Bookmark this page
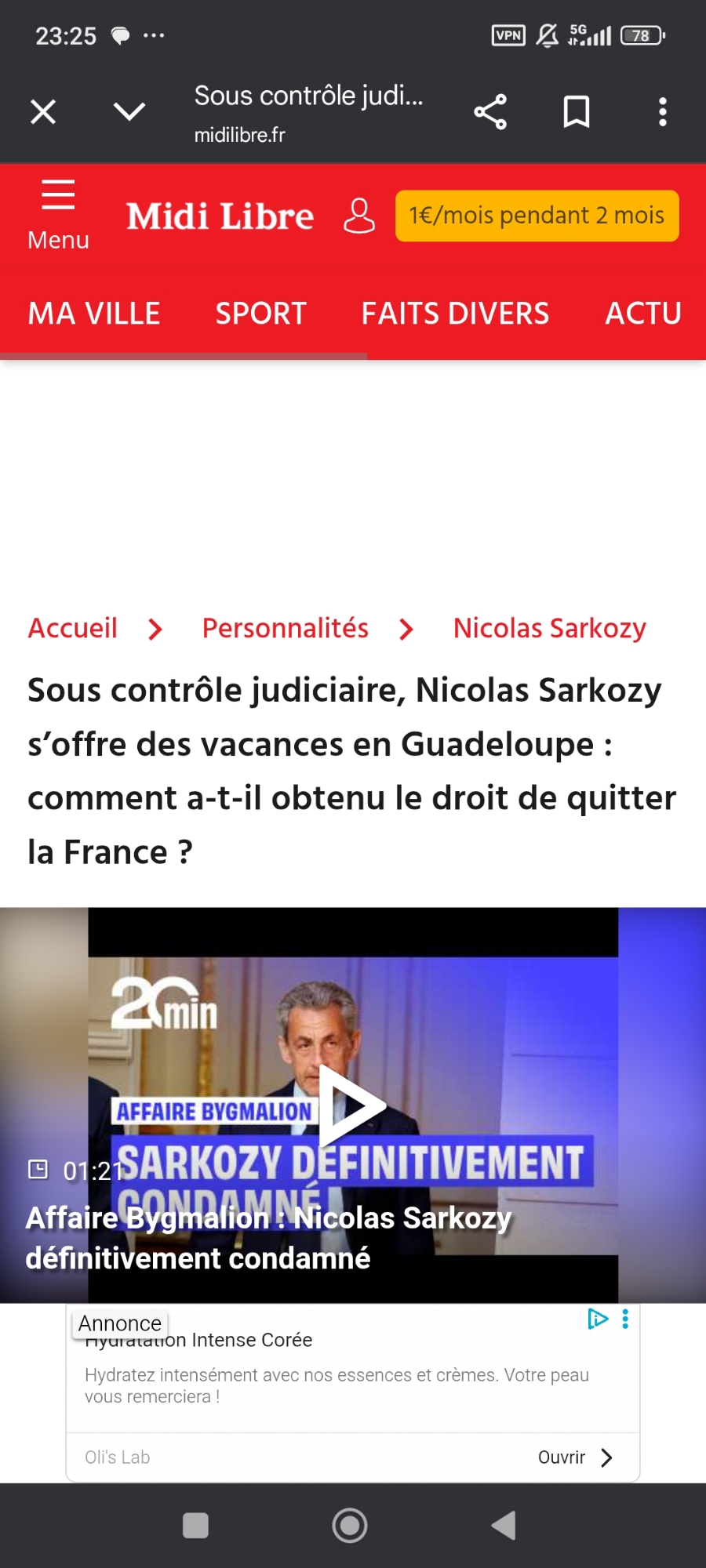The width and height of the screenshot is (706, 1568). 577,112
